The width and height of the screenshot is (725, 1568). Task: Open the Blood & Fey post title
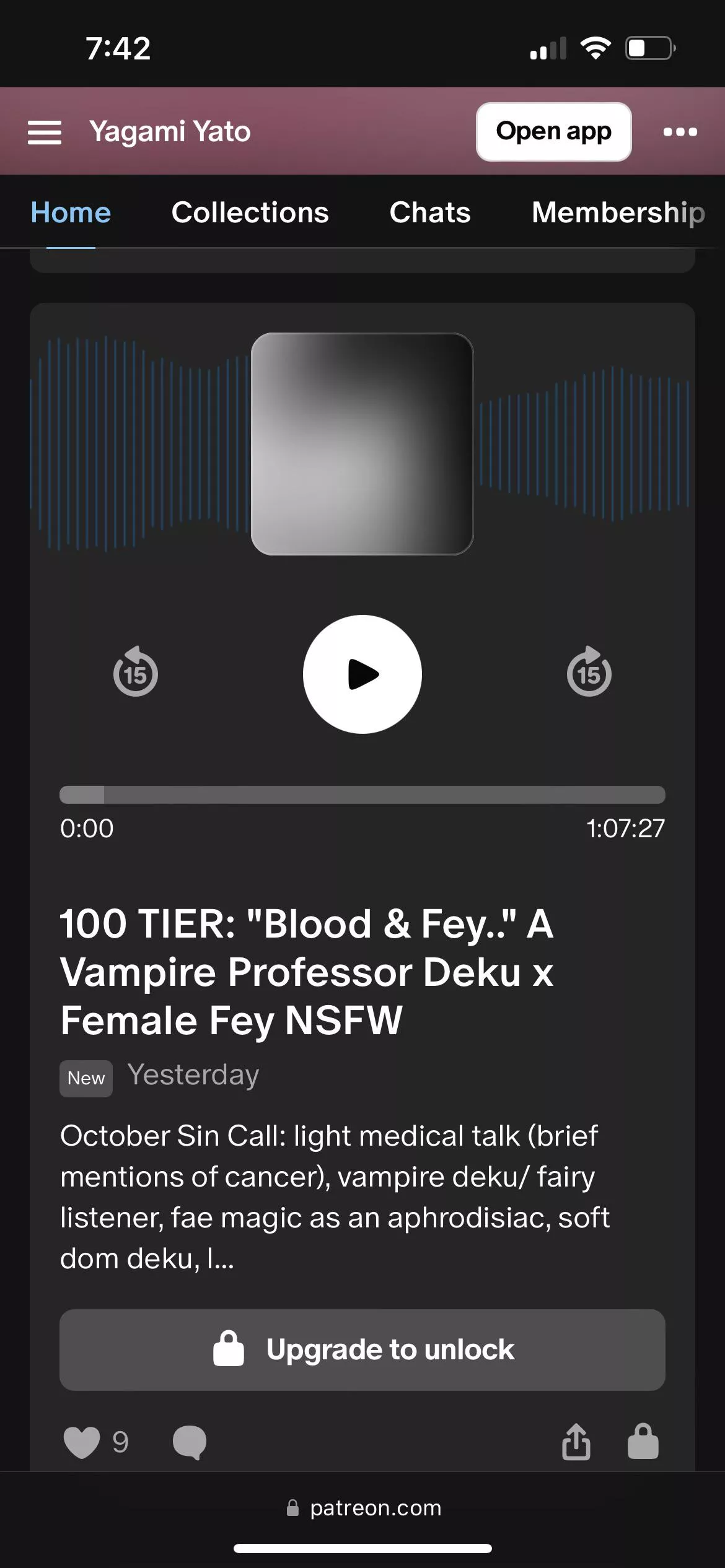tap(307, 971)
